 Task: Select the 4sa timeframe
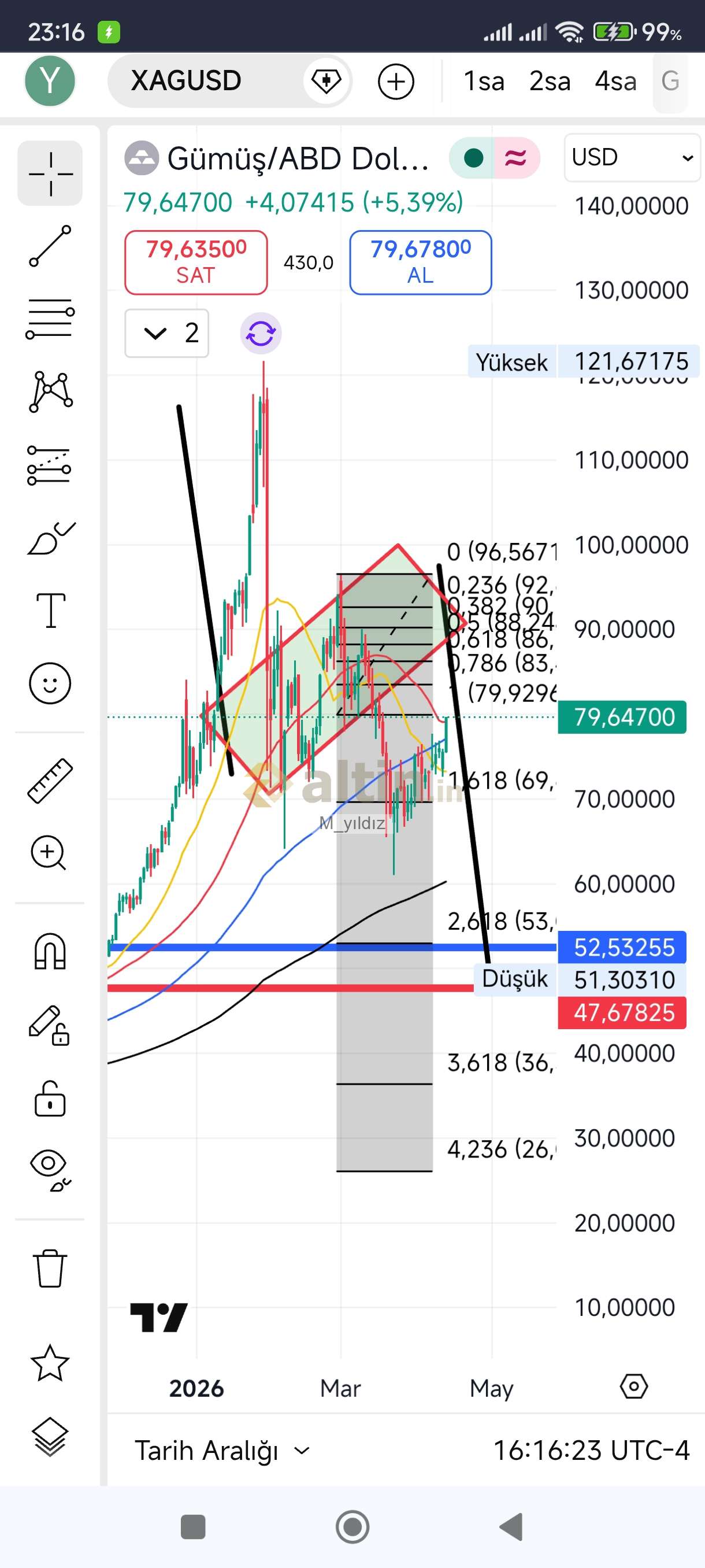coord(615,82)
